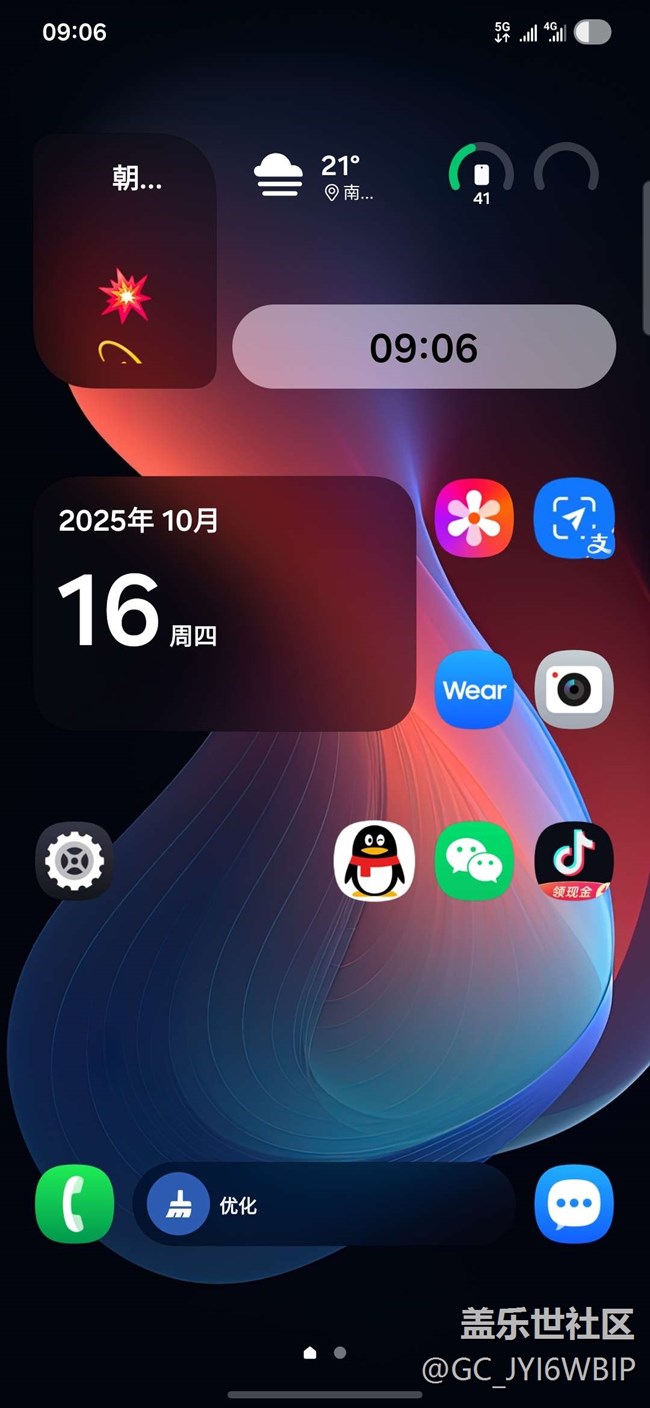Launch the Douyin app
650x1408 pixels.
click(x=573, y=861)
